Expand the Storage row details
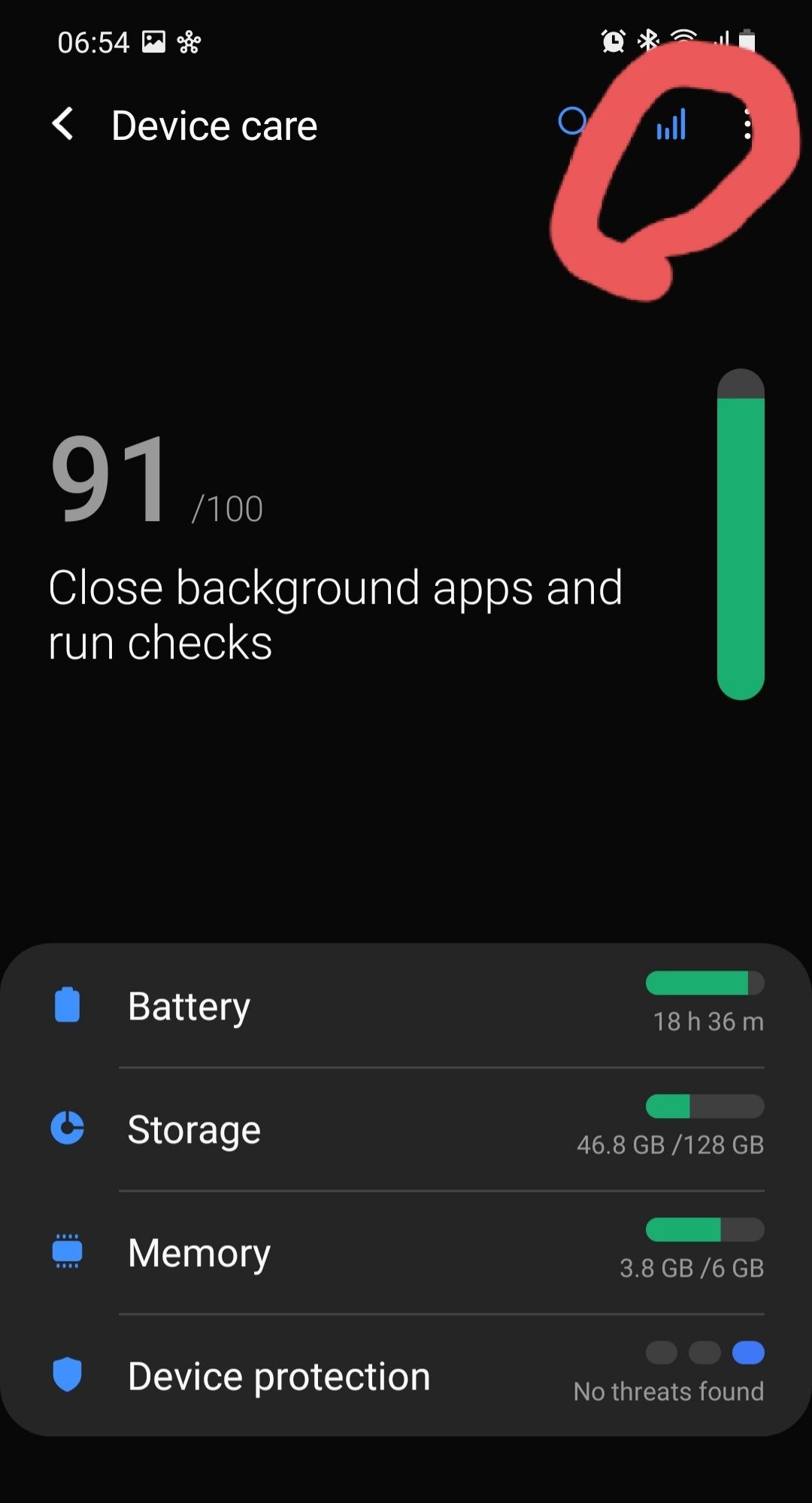 (406, 1128)
